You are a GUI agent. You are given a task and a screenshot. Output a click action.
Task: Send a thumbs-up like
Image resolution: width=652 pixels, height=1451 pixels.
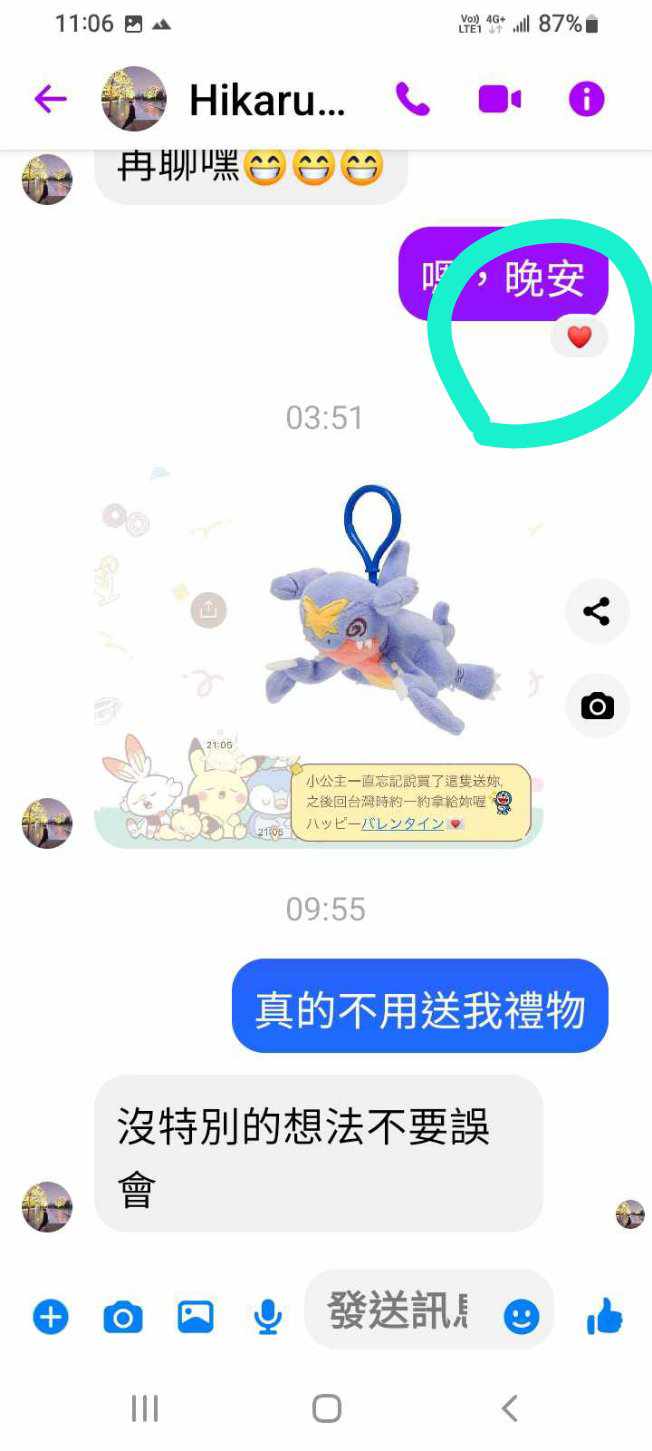605,1317
